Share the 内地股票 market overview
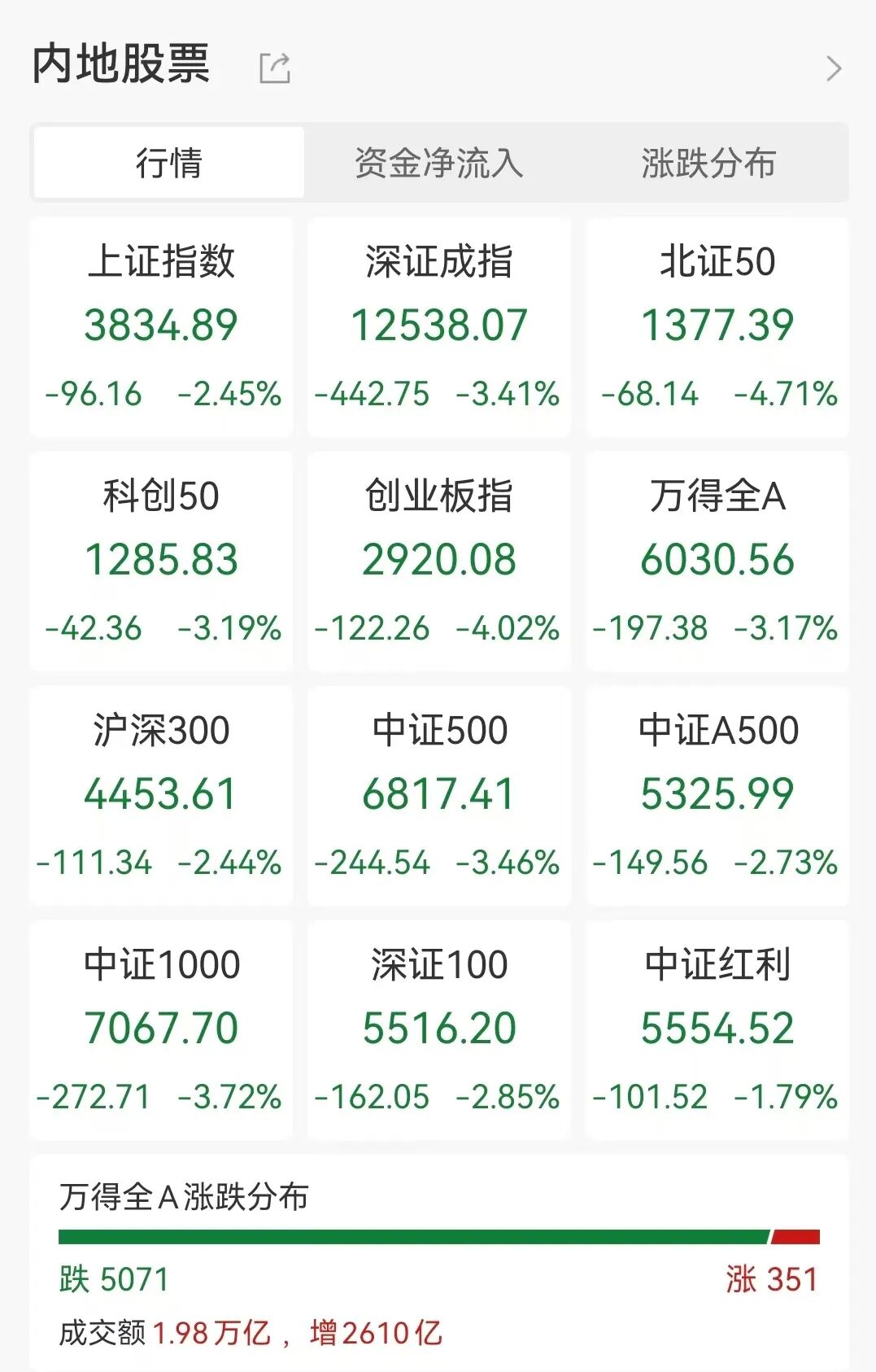The width and height of the screenshot is (876, 1372). pyautogui.click(x=274, y=68)
